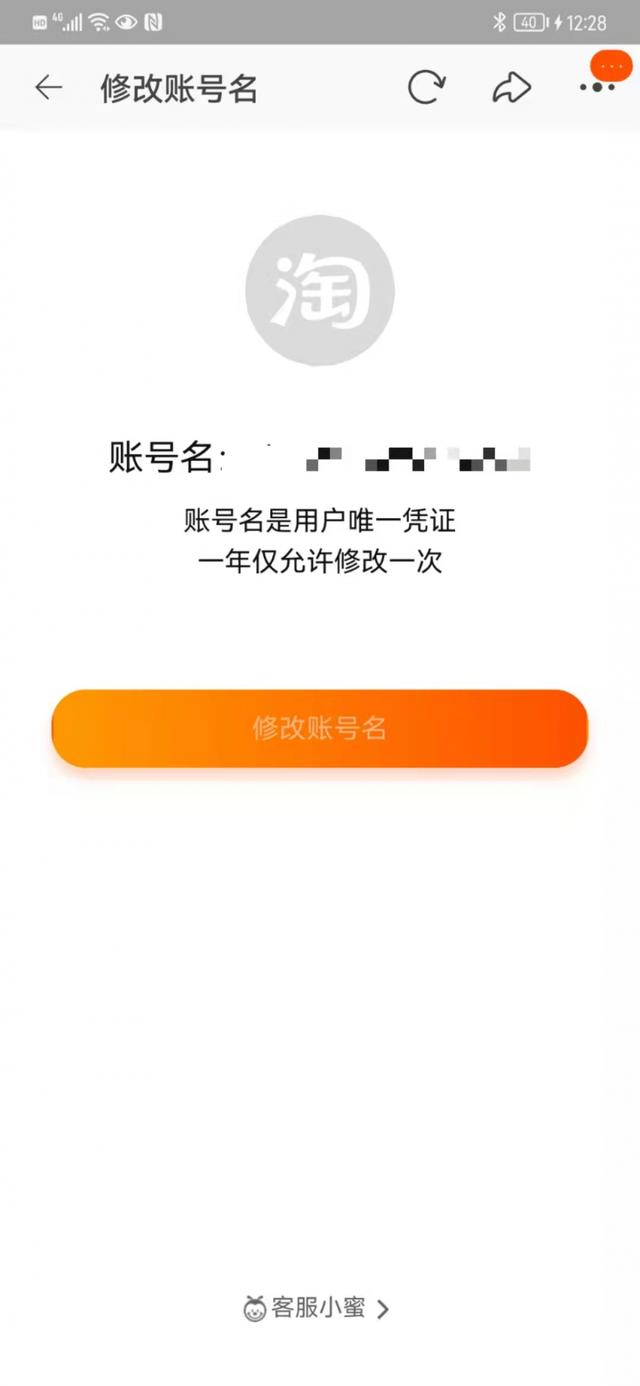The width and height of the screenshot is (640, 1386).
Task: Share this page via share arrow
Action: click(511, 88)
